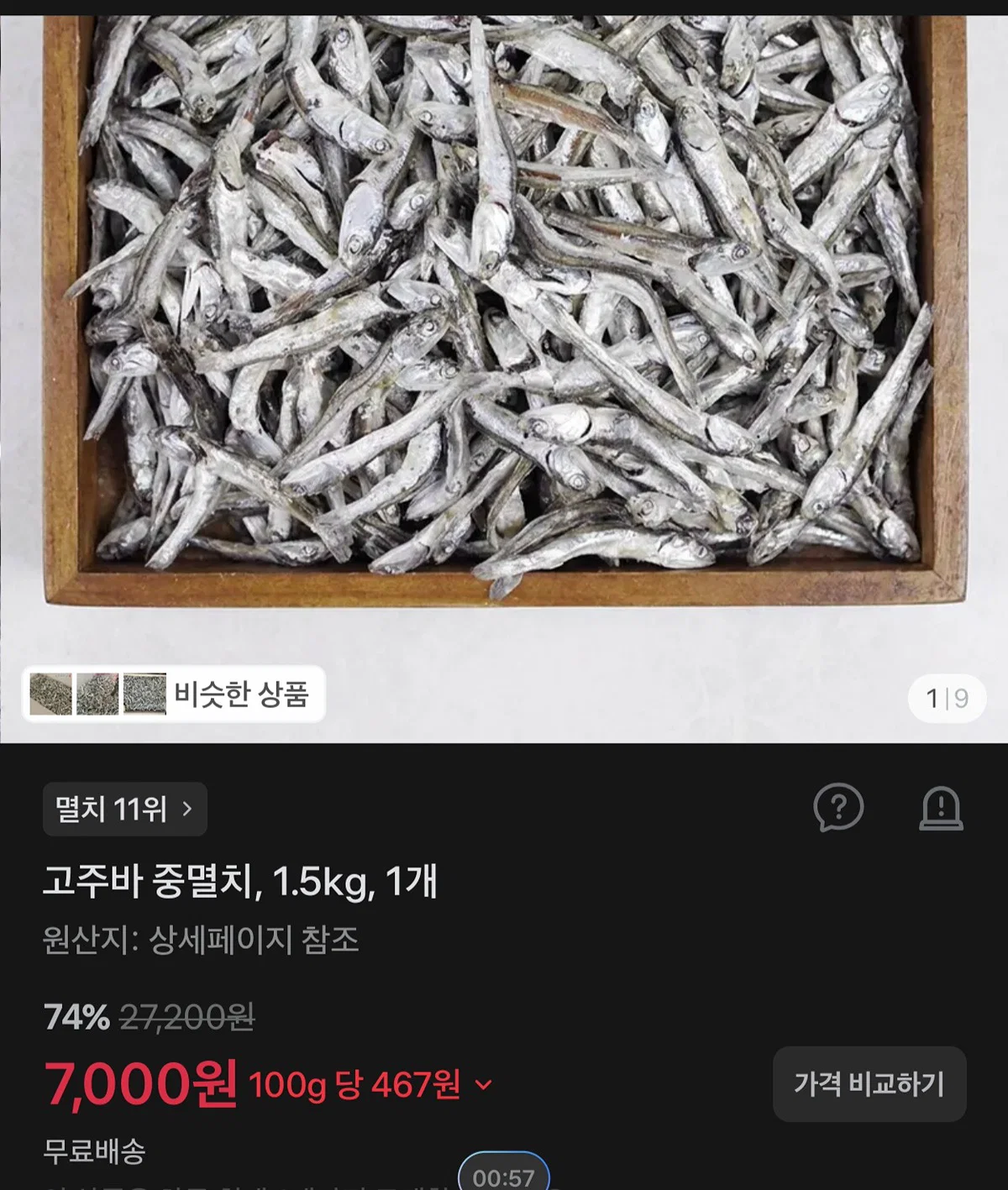Screen dimensions: 1008x1190
Task: Tap the report siren icon
Action: 941,808
